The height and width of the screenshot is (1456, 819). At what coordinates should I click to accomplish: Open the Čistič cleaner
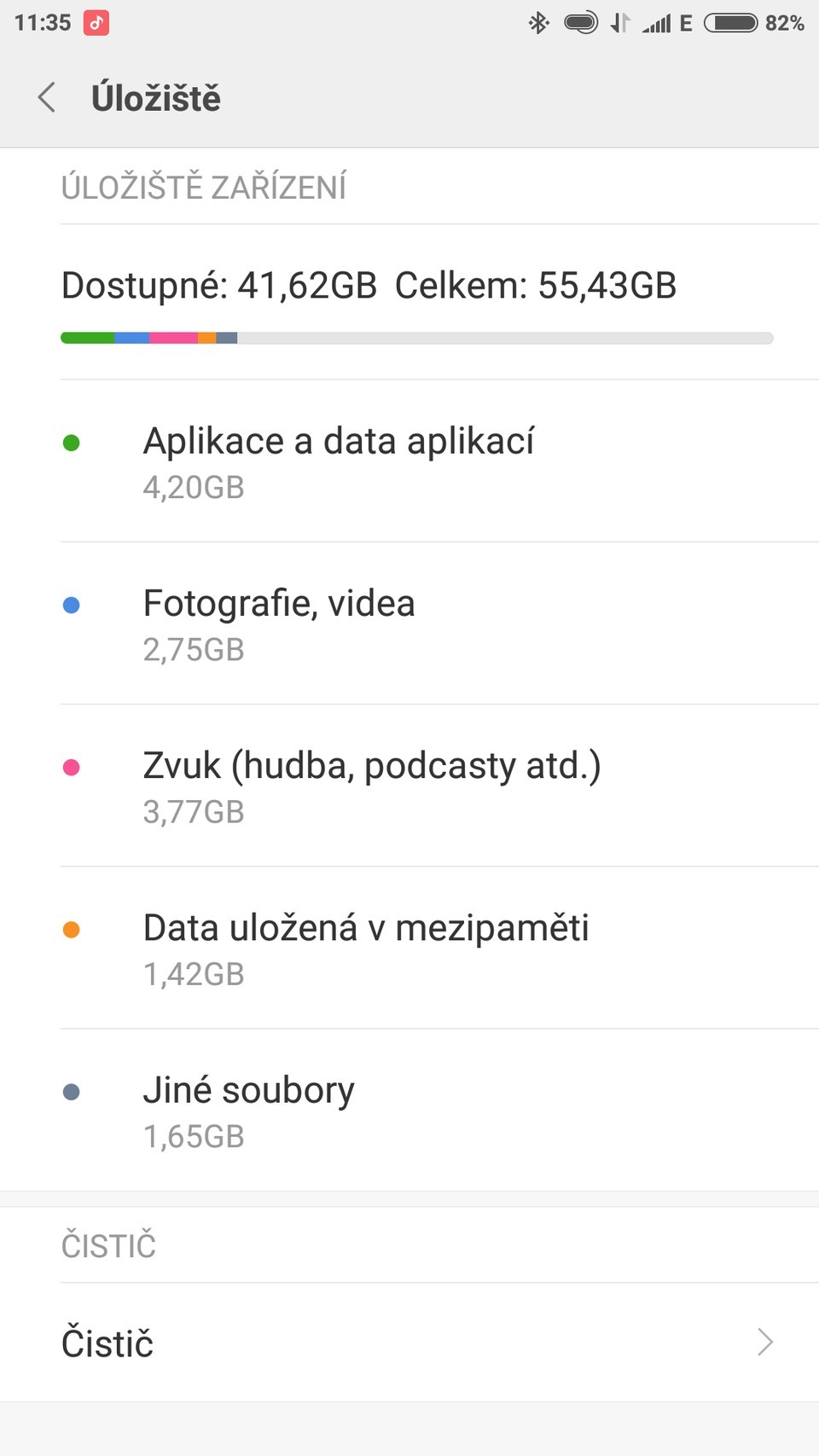tap(409, 1343)
